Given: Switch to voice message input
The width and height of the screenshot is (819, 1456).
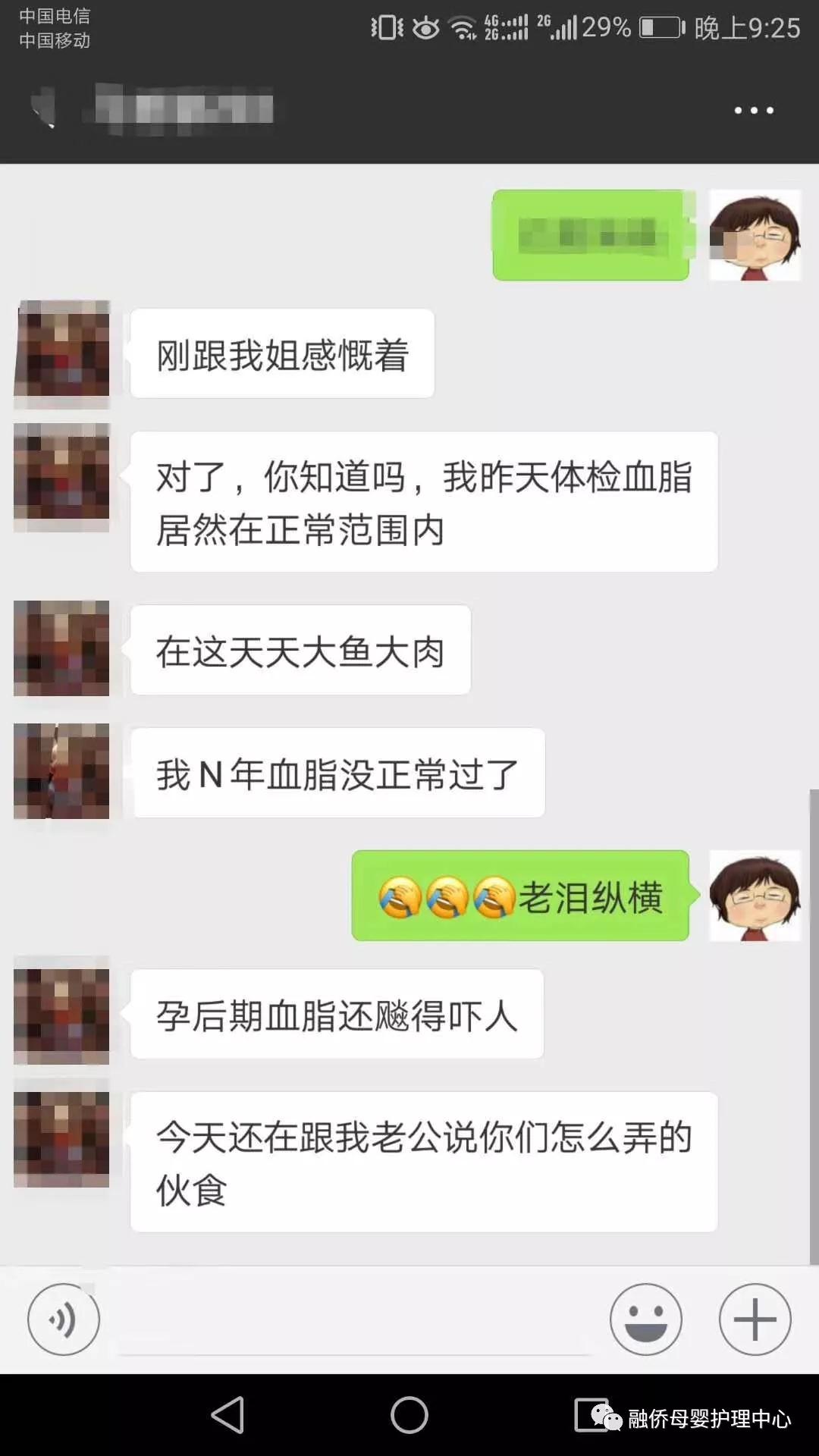Looking at the screenshot, I should coord(64,1319).
